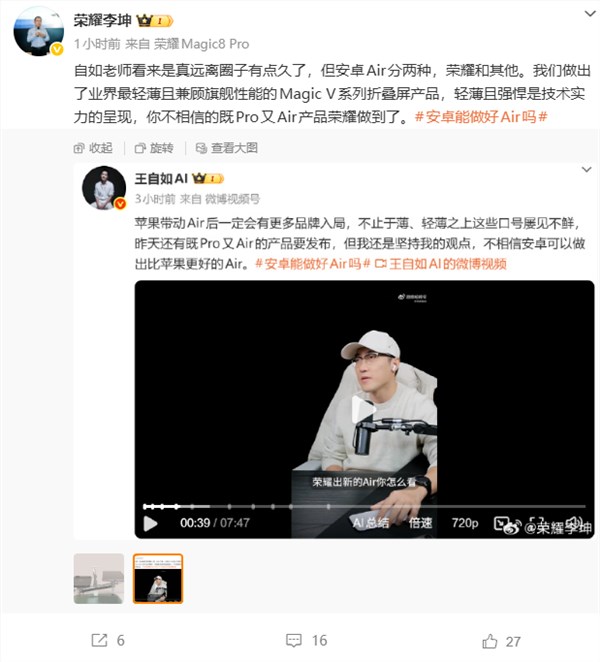Open 王自如AI's profile avatar

[x=104, y=187]
